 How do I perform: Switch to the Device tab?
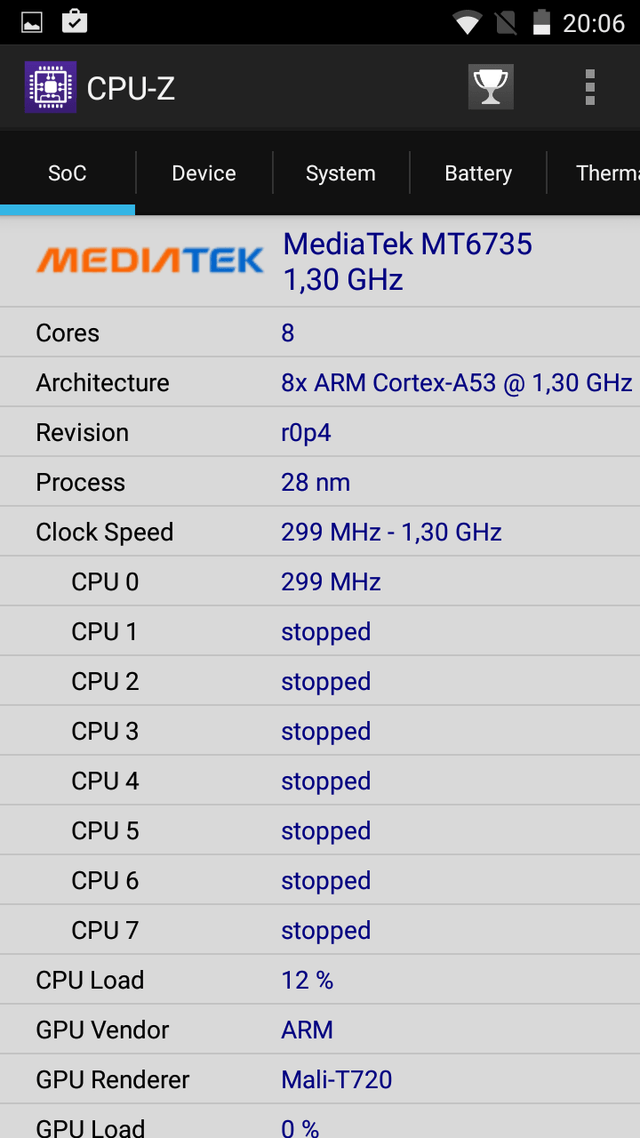(204, 173)
